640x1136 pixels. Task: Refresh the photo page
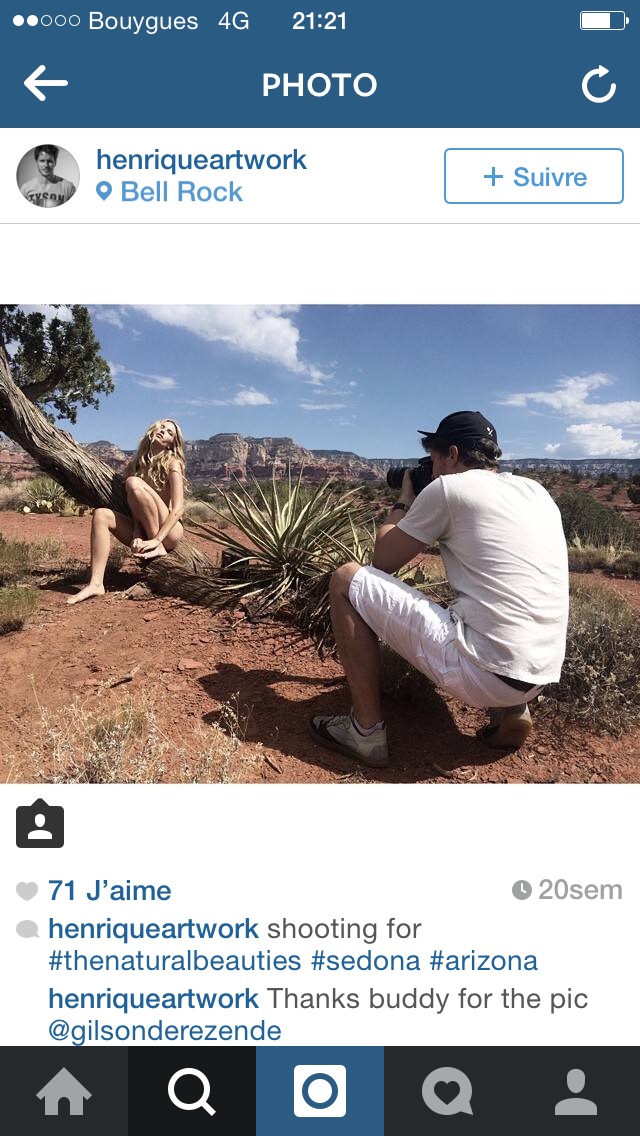coord(599,84)
